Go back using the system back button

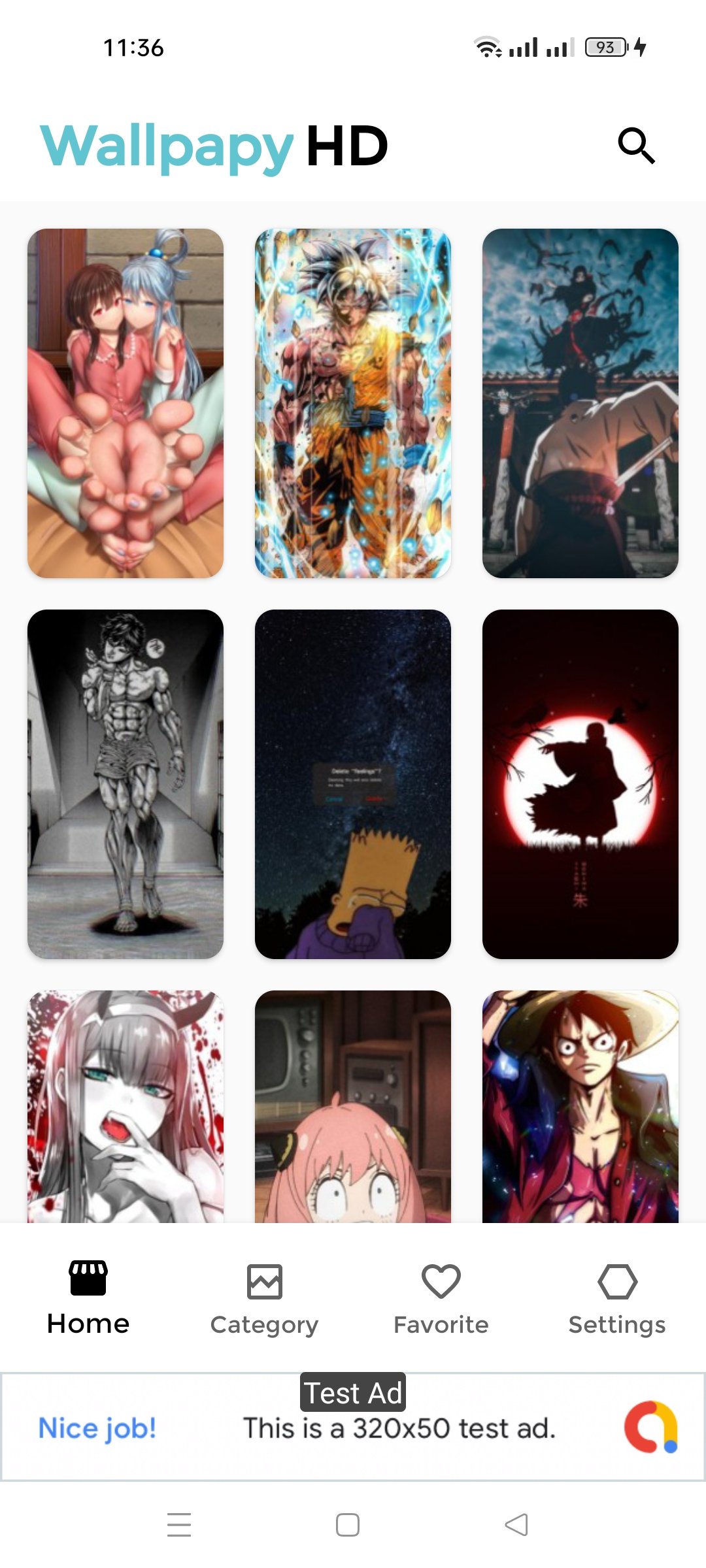click(x=516, y=1524)
